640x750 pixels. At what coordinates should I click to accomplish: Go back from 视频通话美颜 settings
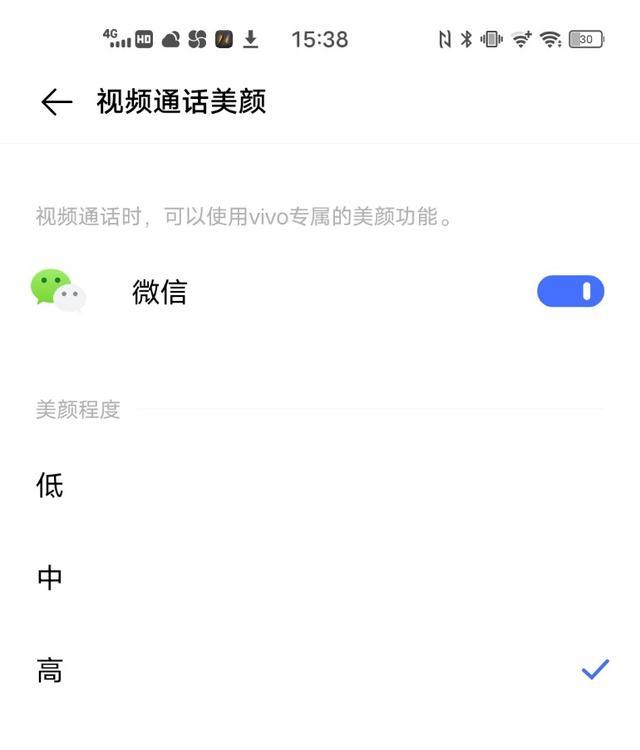pyautogui.click(x=56, y=102)
